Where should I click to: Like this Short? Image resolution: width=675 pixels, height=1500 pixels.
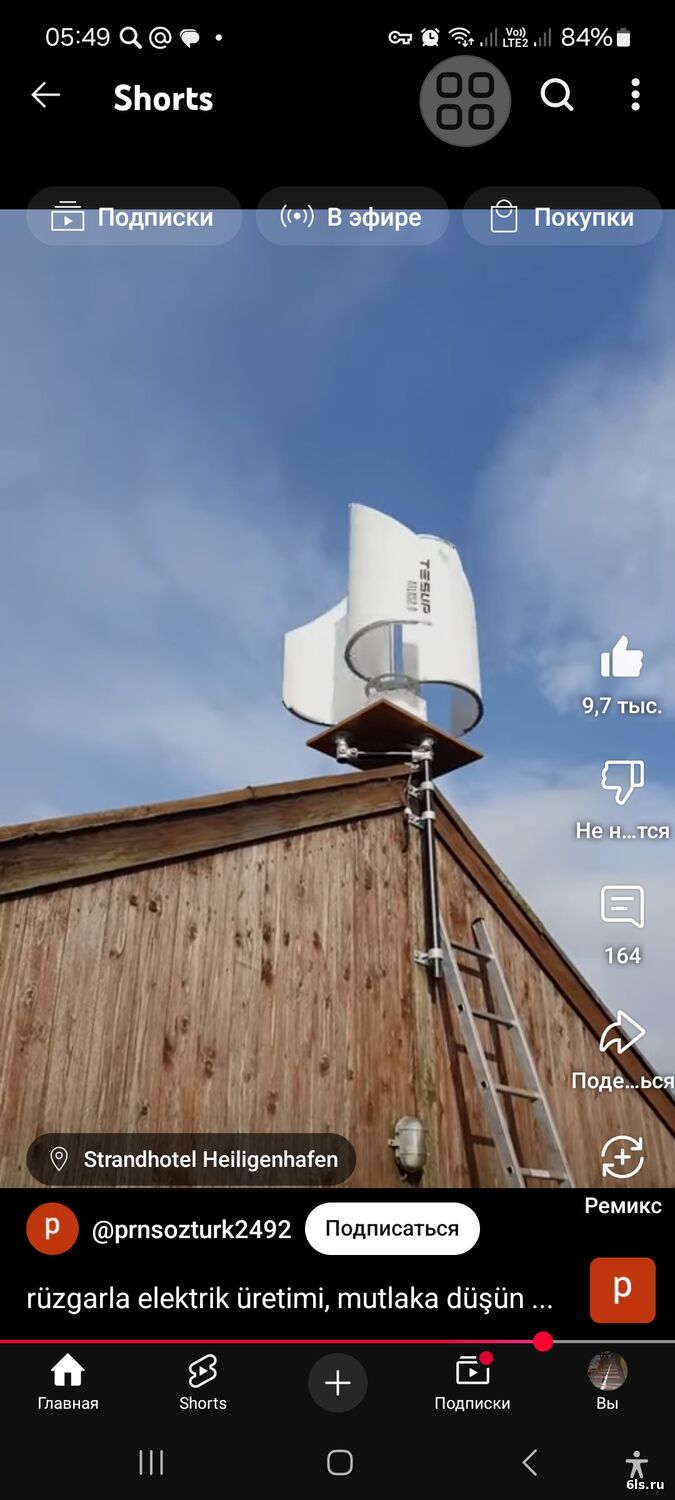coord(621,658)
